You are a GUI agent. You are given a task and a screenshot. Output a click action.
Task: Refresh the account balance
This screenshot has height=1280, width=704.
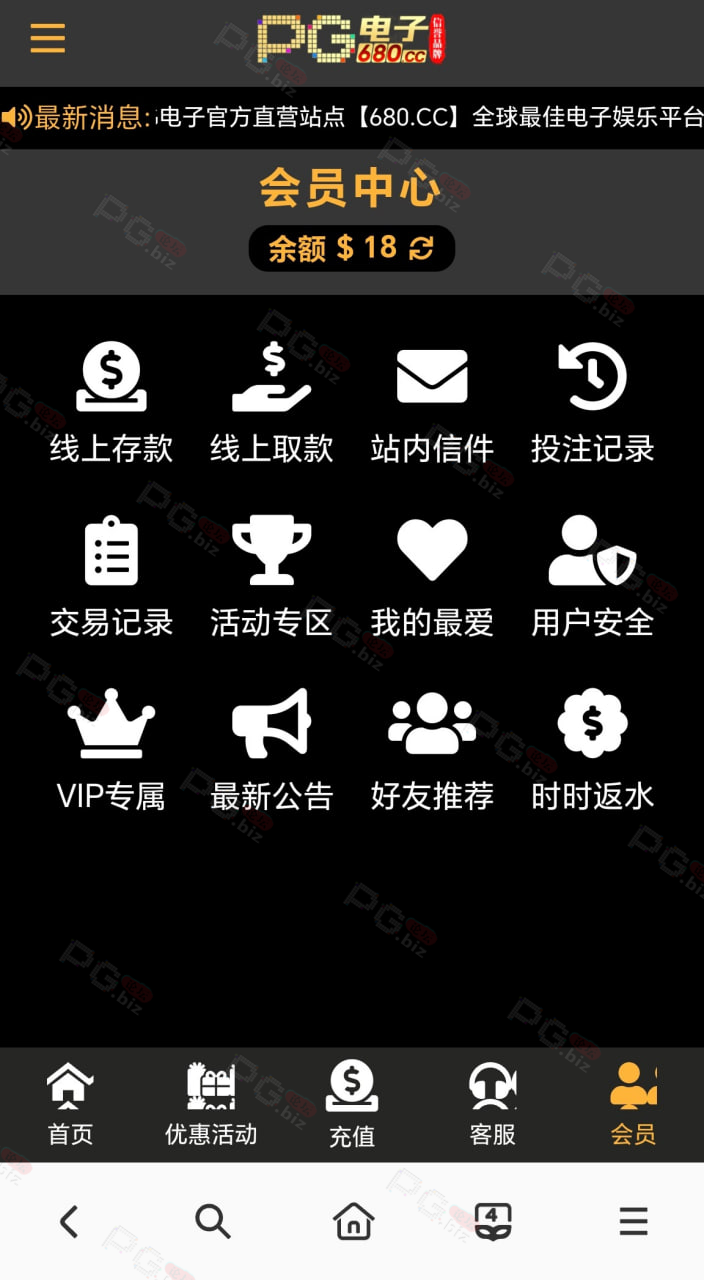pyautogui.click(x=421, y=248)
